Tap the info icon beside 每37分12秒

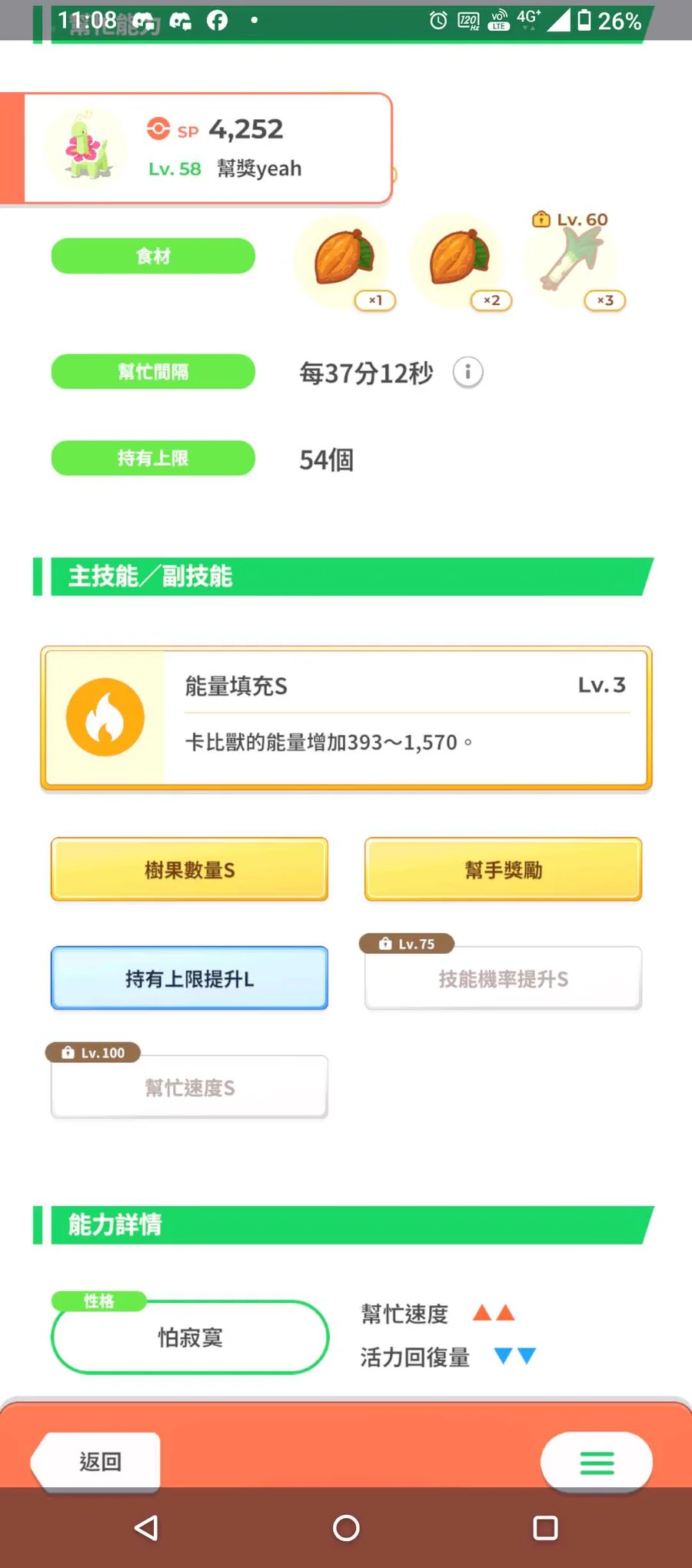click(467, 373)
